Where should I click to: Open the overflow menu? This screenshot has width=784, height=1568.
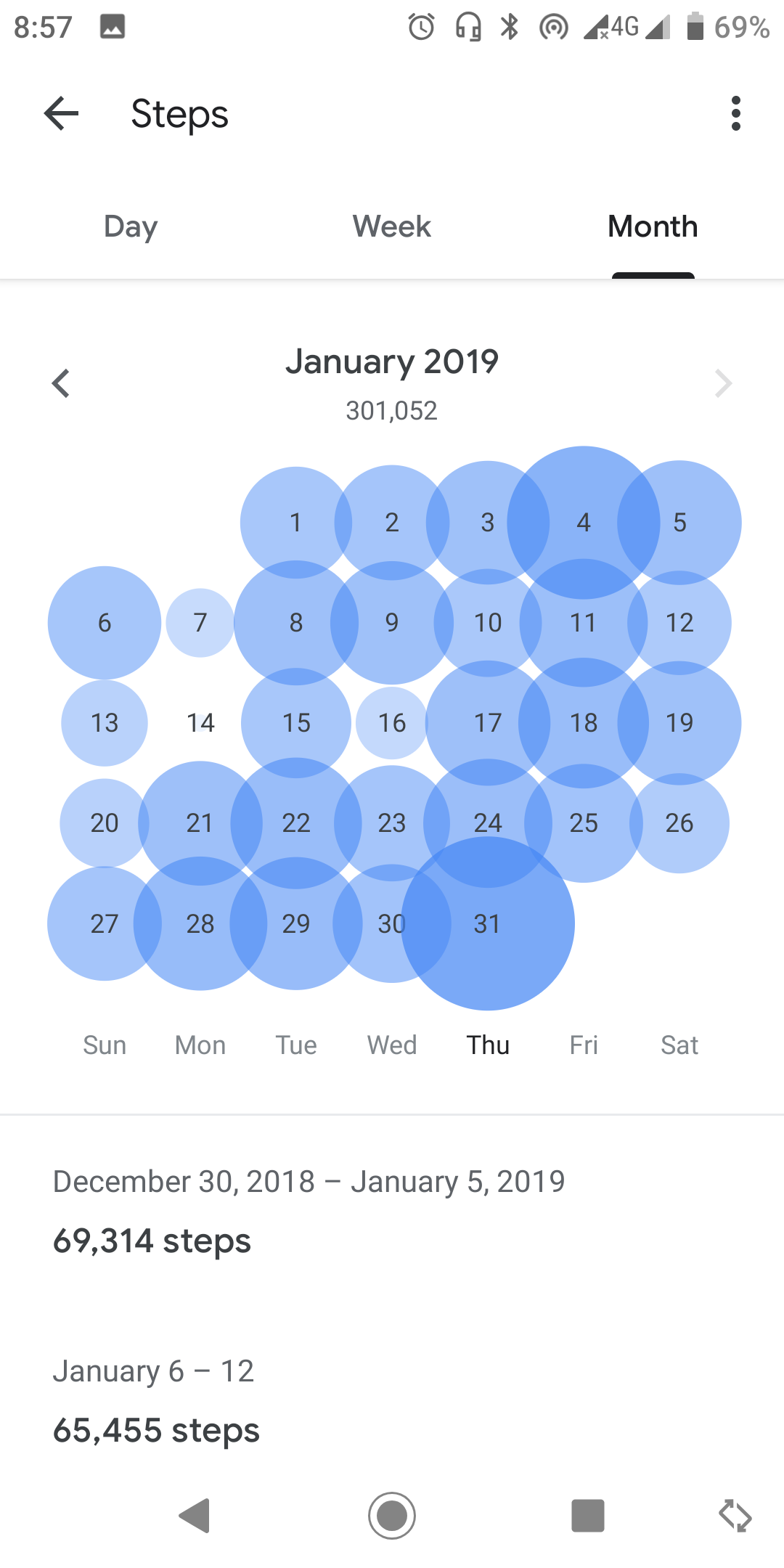(735, 113)
